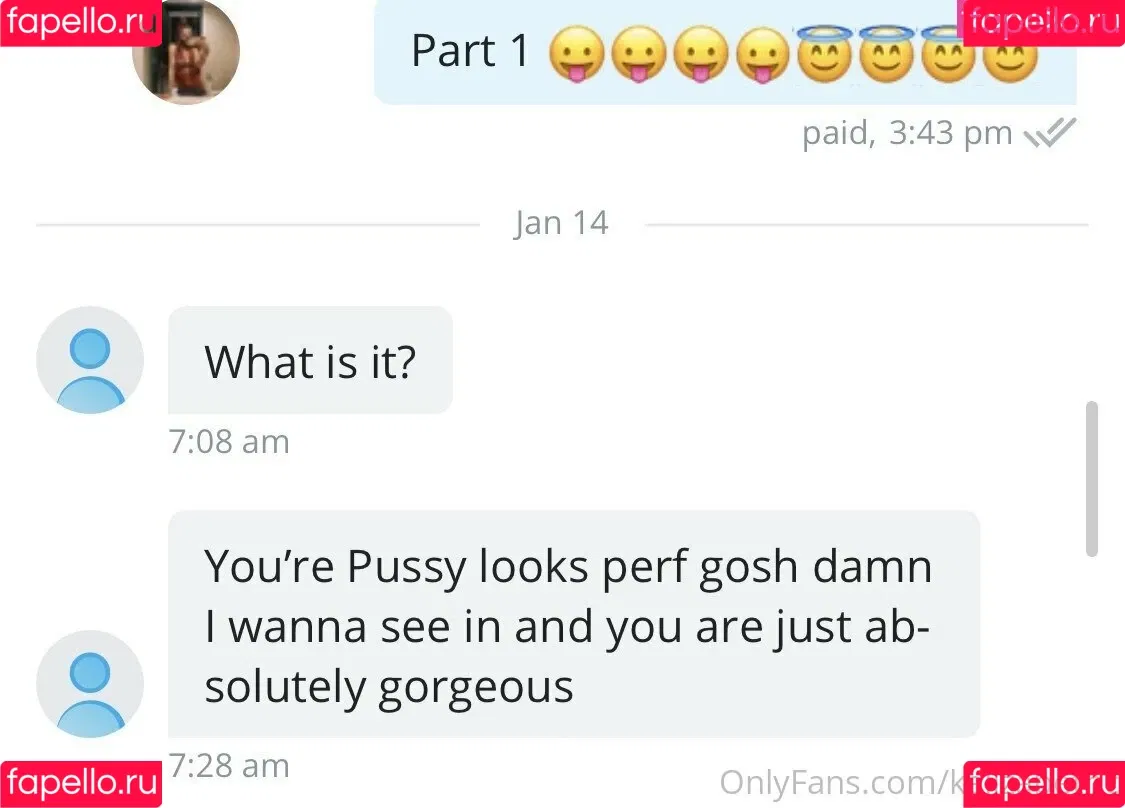This screenshot has width=1125, height=808.
Task: Open sender avatar next to "What is it?"
Action: [x=90, y=360]
